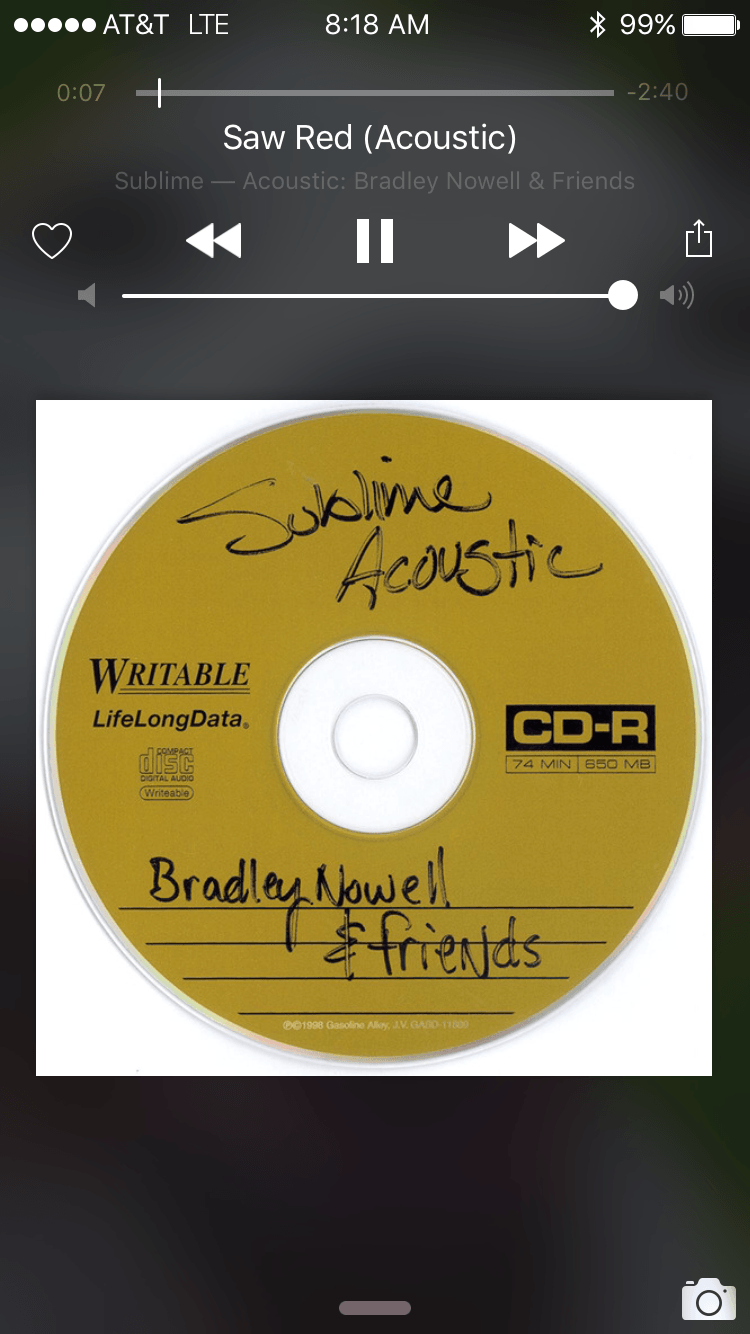The image size is (750, 1334).
Task: Open the camera from the lock screen
Action: click(708, 1299)
